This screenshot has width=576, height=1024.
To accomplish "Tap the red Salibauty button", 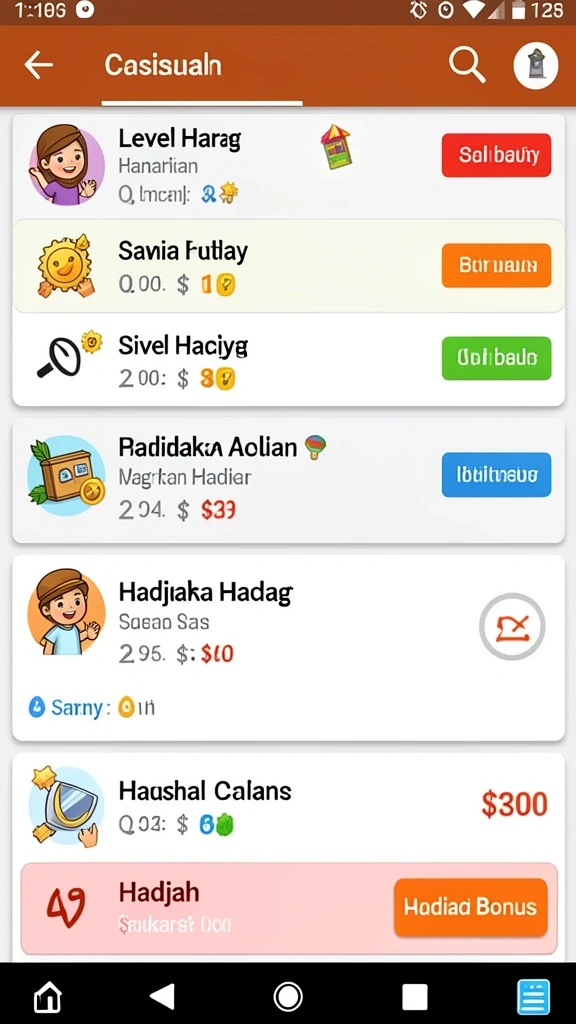I will click(496, 155).
